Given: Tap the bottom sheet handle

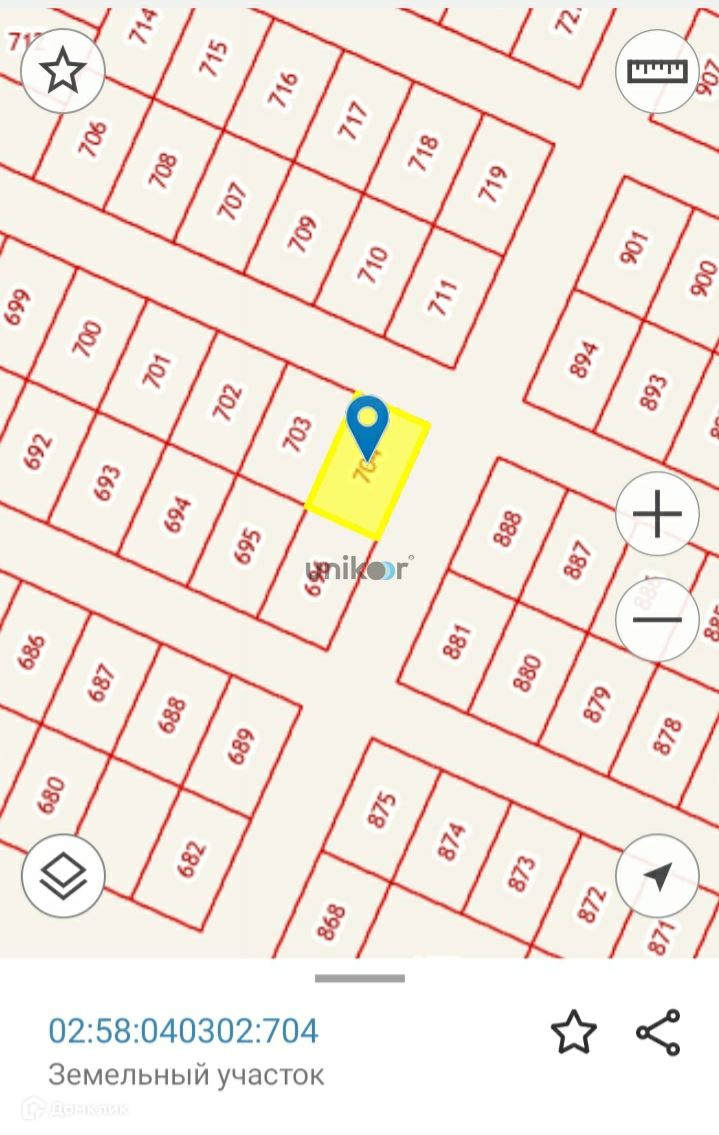Looking at the screenshot, I should [x=360, y=978].
